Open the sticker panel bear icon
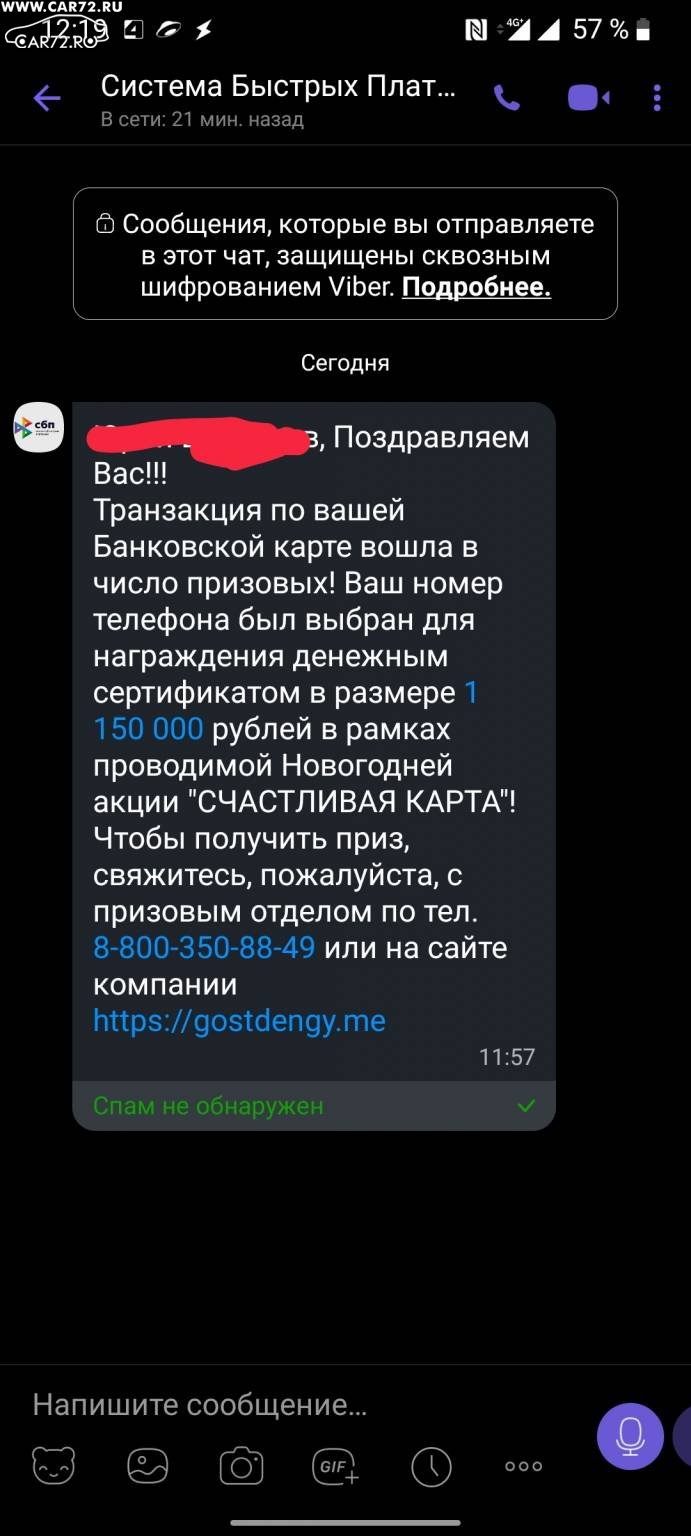The width and height of the screenshot is (691, 1536). (x=53, y=1466)
